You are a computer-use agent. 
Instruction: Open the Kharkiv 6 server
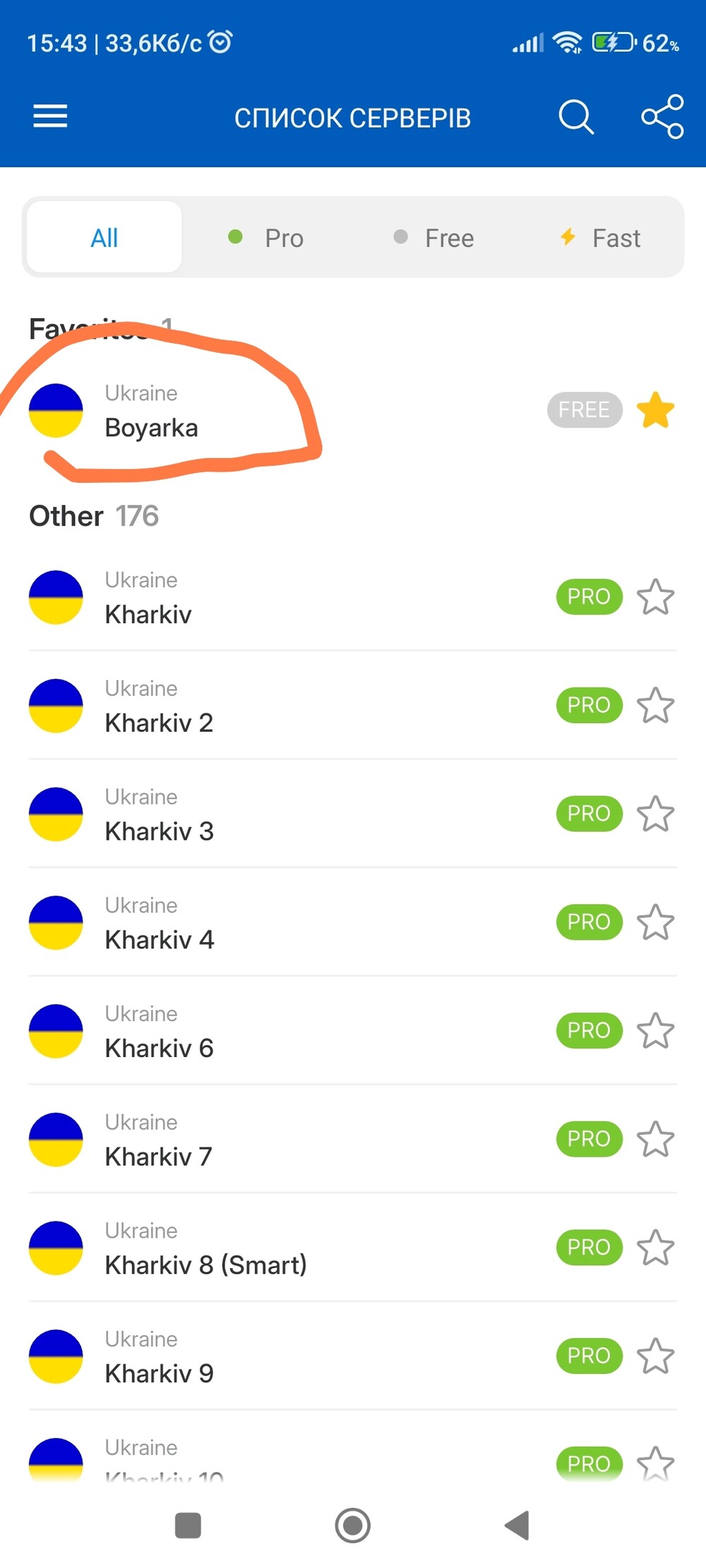(x=212, y=1031)
